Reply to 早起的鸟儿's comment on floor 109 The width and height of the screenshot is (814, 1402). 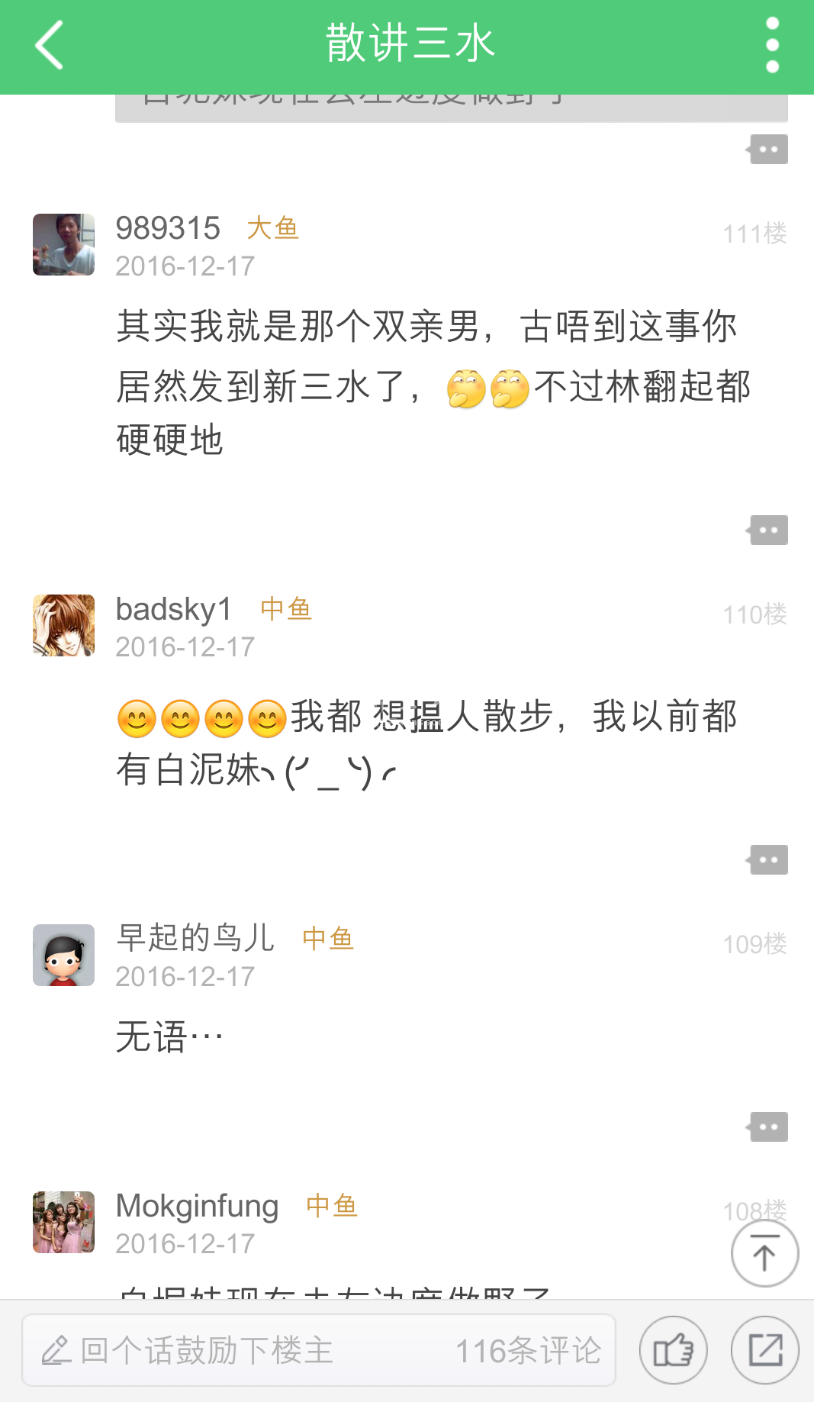click(767, 1127)
